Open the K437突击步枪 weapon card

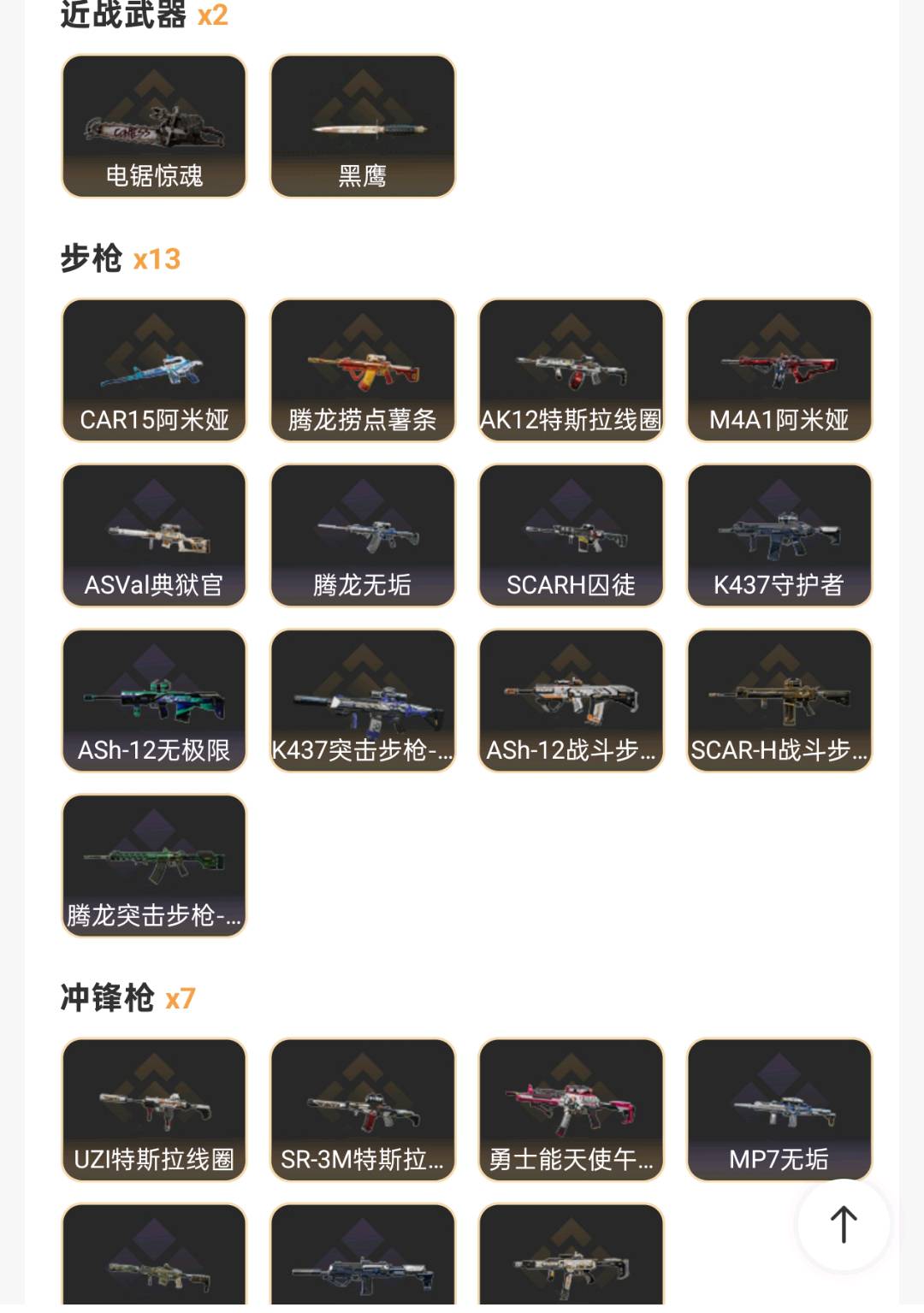coord(362,700)
